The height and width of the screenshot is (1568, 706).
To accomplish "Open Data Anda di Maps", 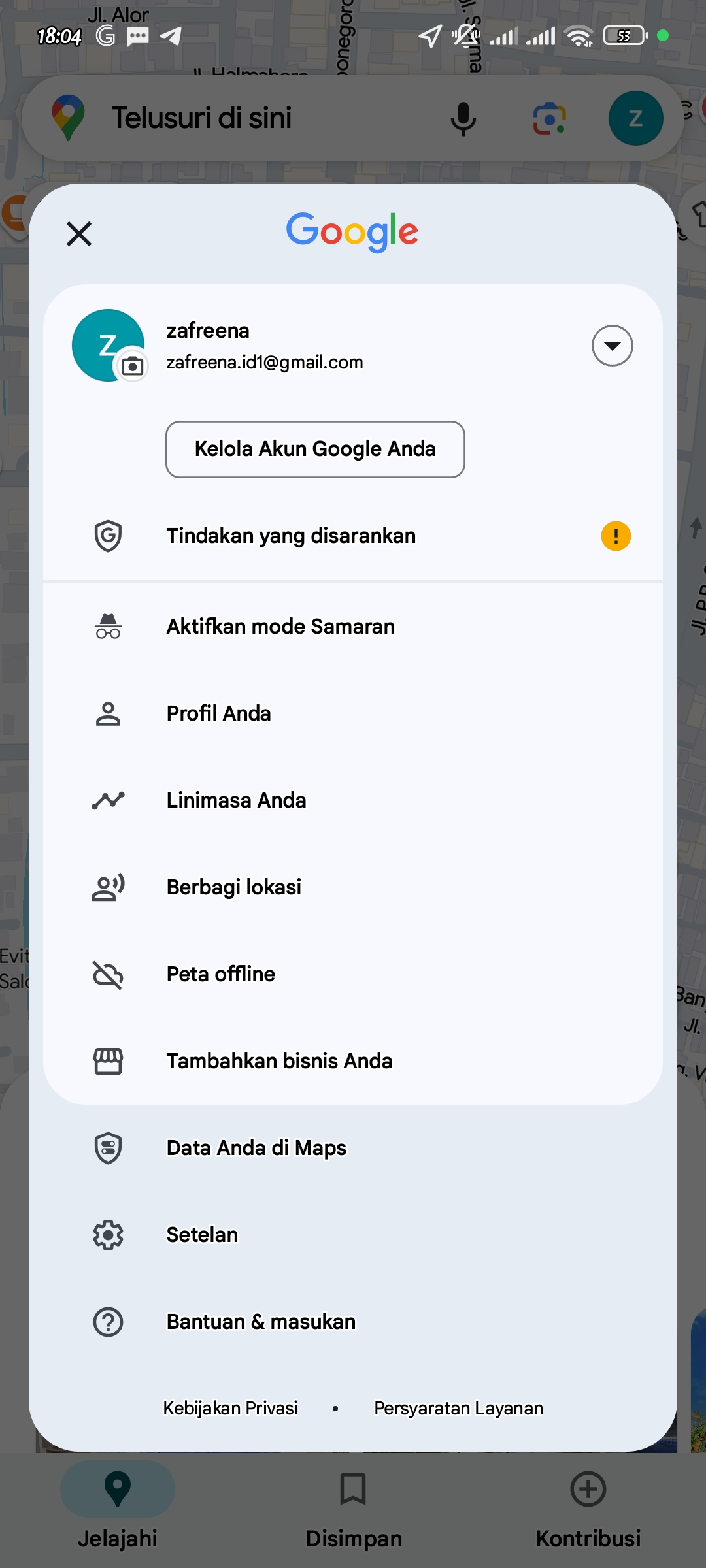I will [x=353, y=1148].
